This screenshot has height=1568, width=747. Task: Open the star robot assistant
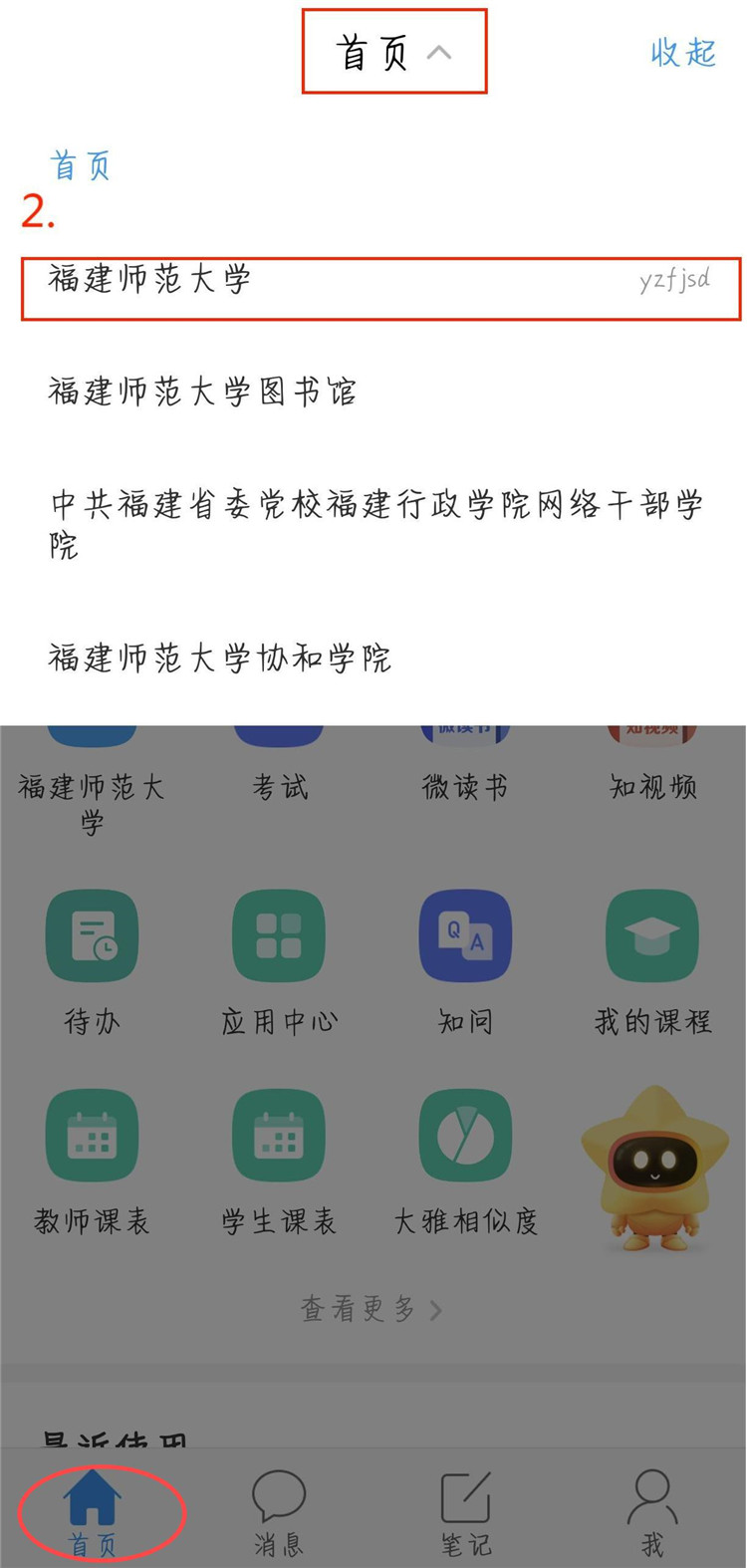(653, 1168)
